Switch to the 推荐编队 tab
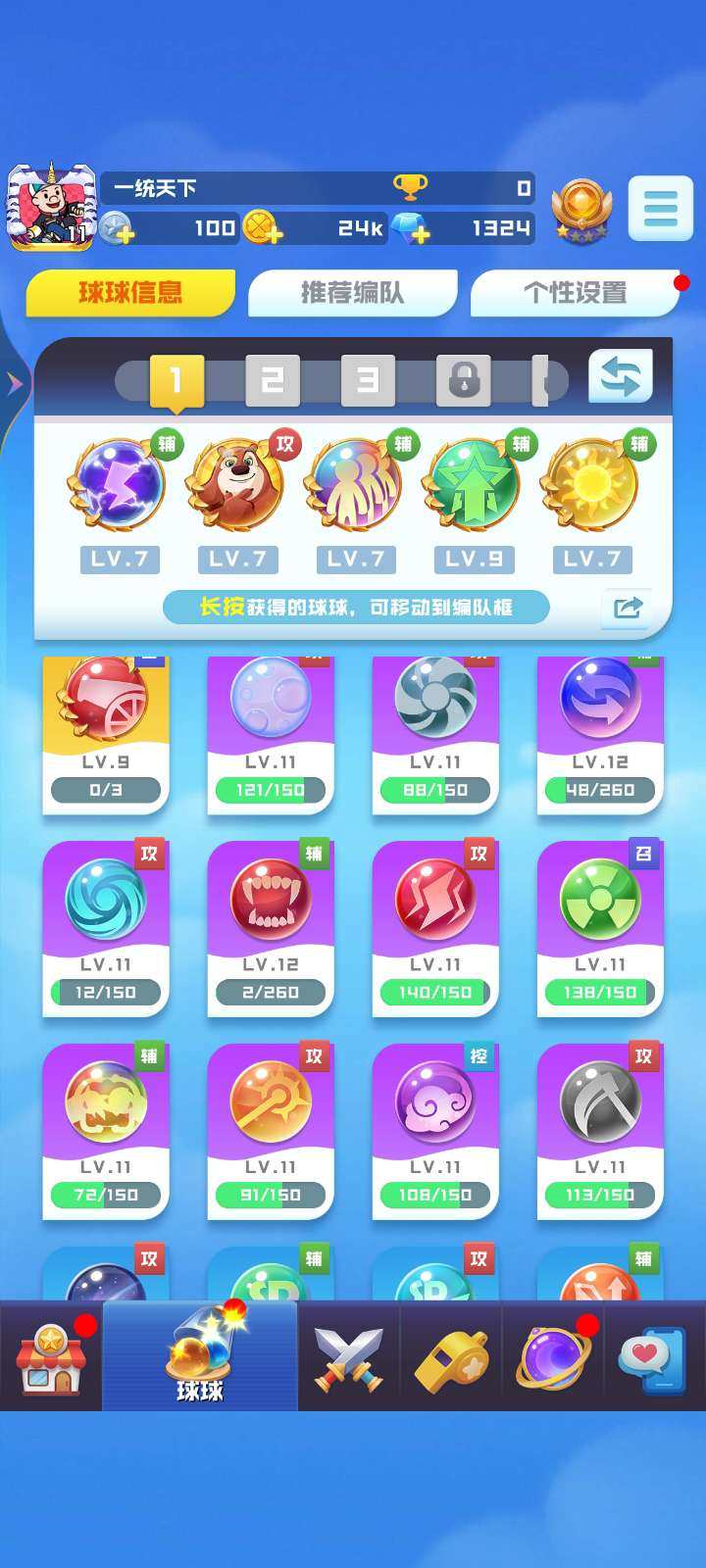 coord(352,293)
